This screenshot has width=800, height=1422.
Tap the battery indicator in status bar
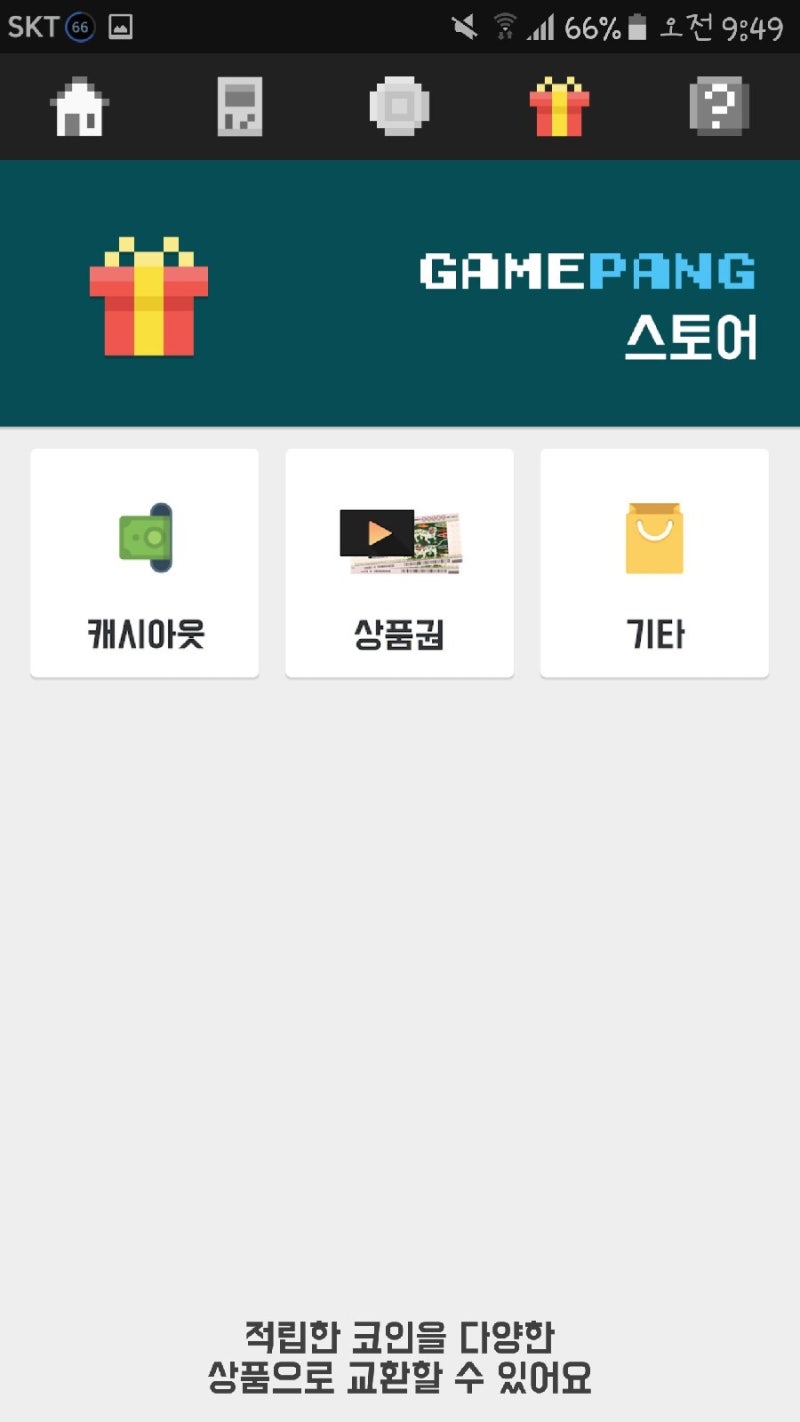(637, 27)
